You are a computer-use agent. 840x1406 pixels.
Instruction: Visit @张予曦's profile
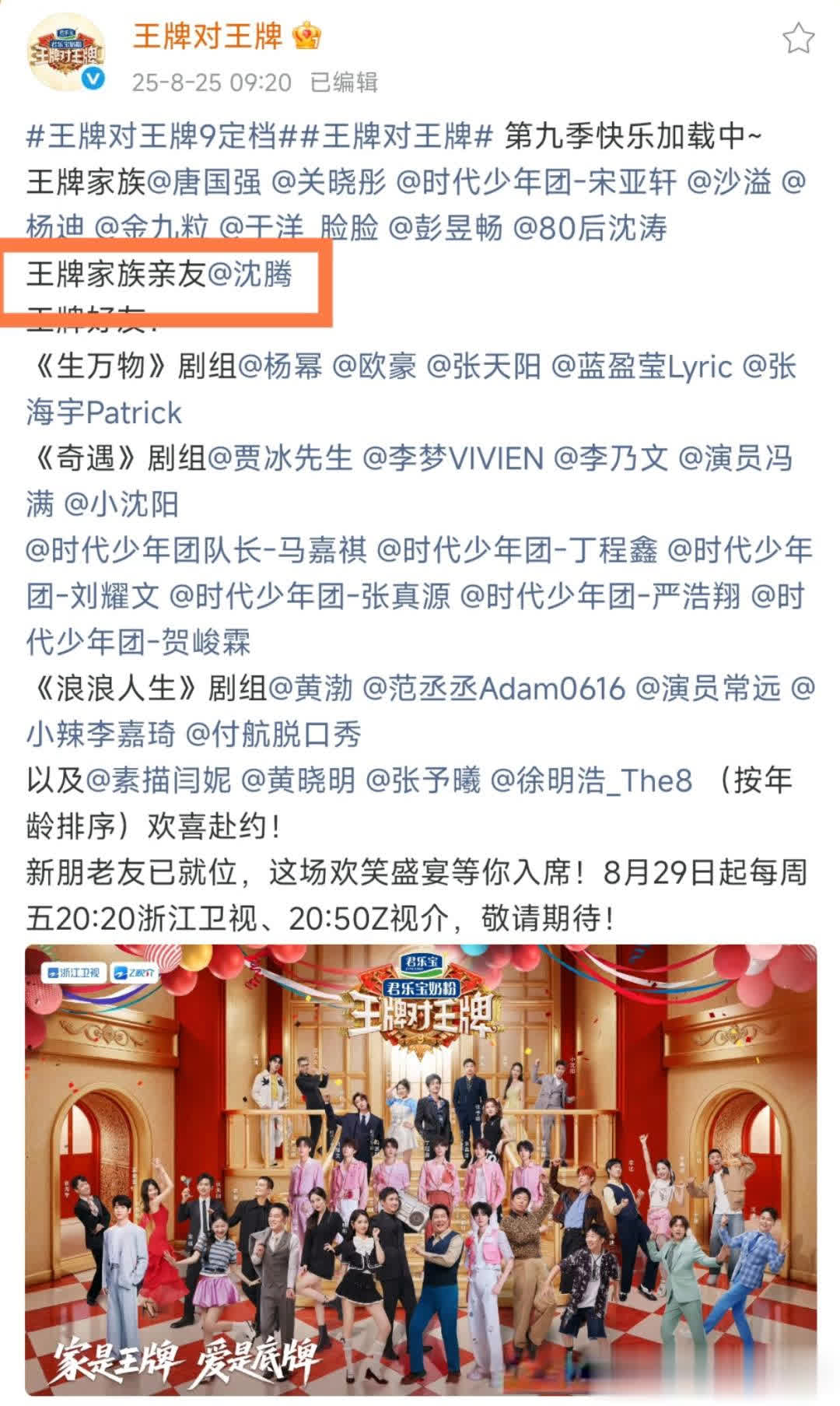[x=423, y=780]
